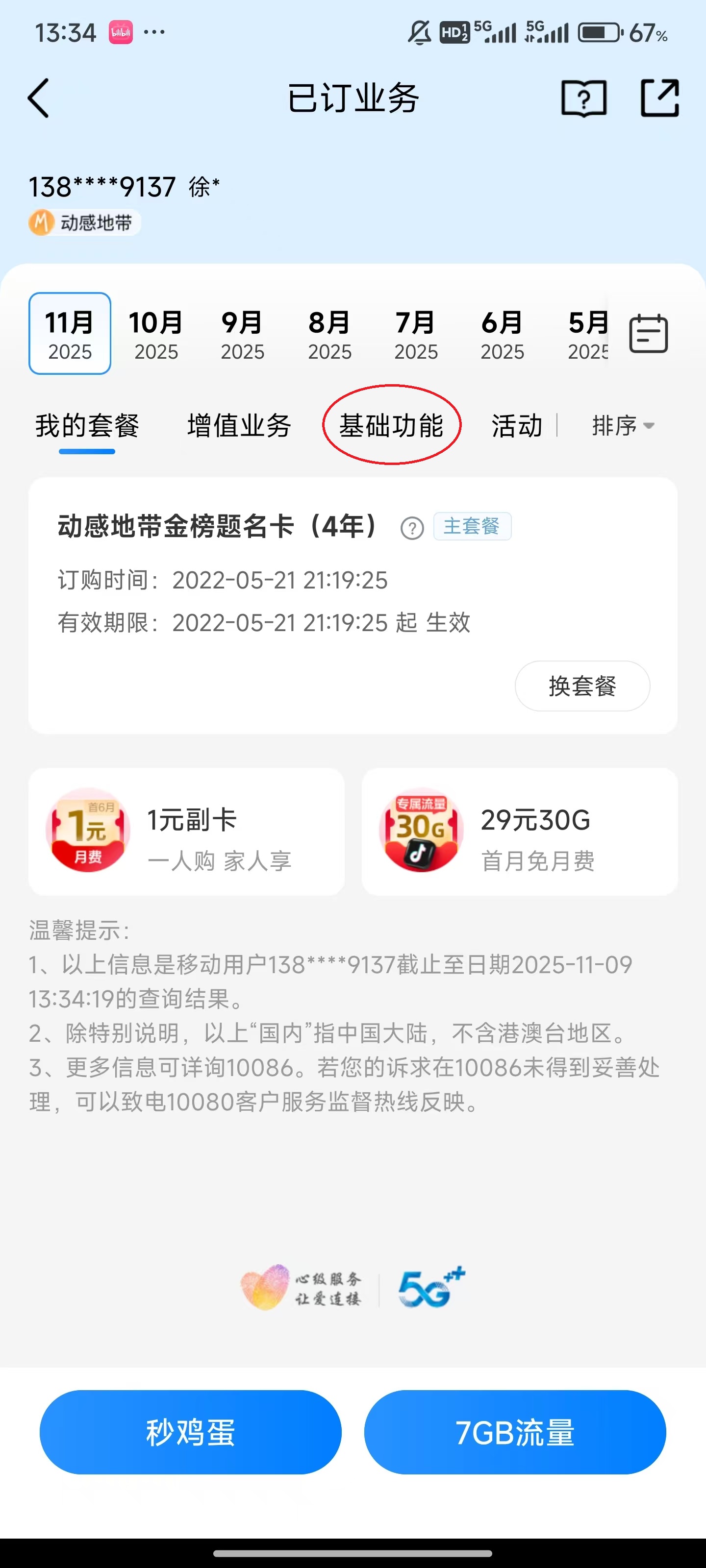Select the 10月 2025 month tab
This screenshot has width=706, height=1568.
[x=155, y=334]
